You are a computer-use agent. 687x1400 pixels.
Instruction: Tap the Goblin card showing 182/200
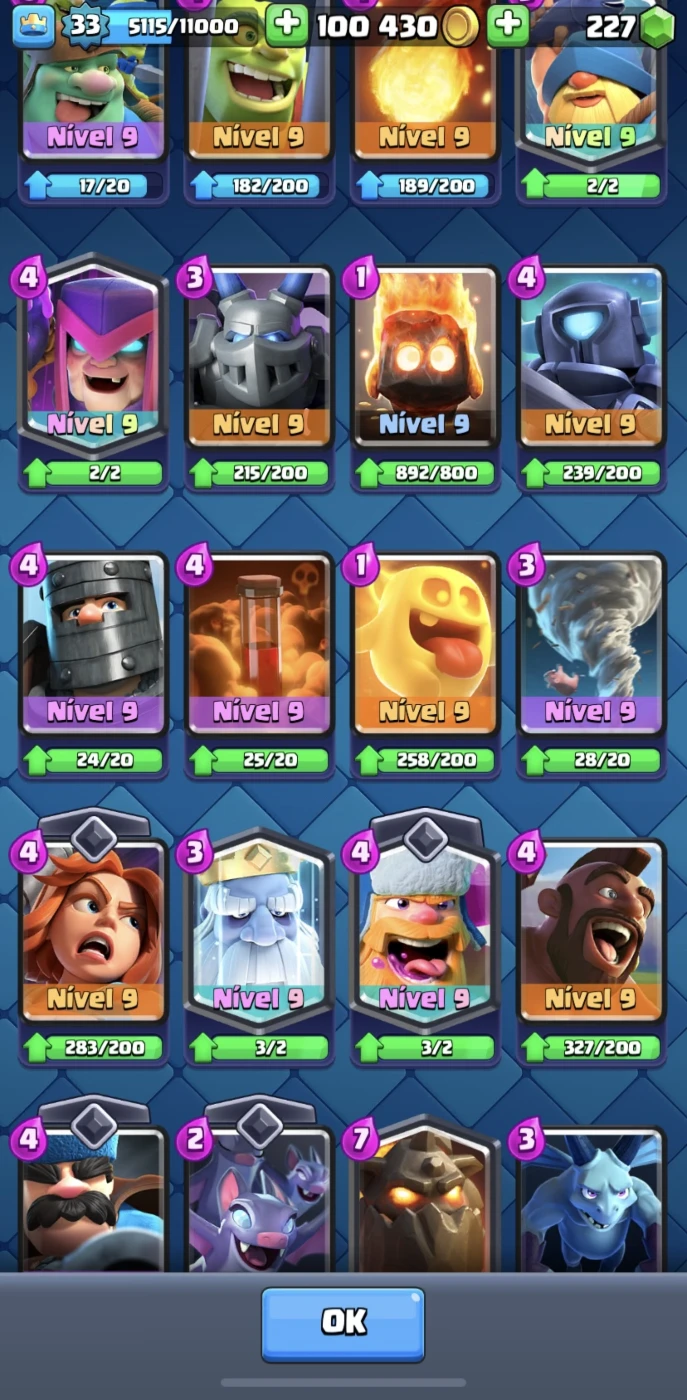pos(259,110)
